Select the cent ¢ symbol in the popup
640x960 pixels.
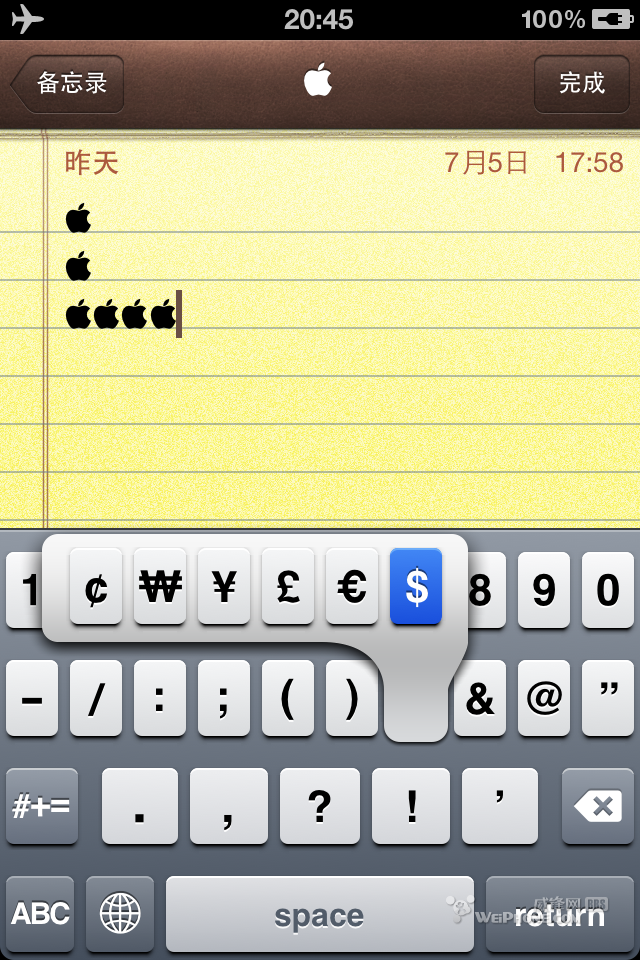(96, 588)
